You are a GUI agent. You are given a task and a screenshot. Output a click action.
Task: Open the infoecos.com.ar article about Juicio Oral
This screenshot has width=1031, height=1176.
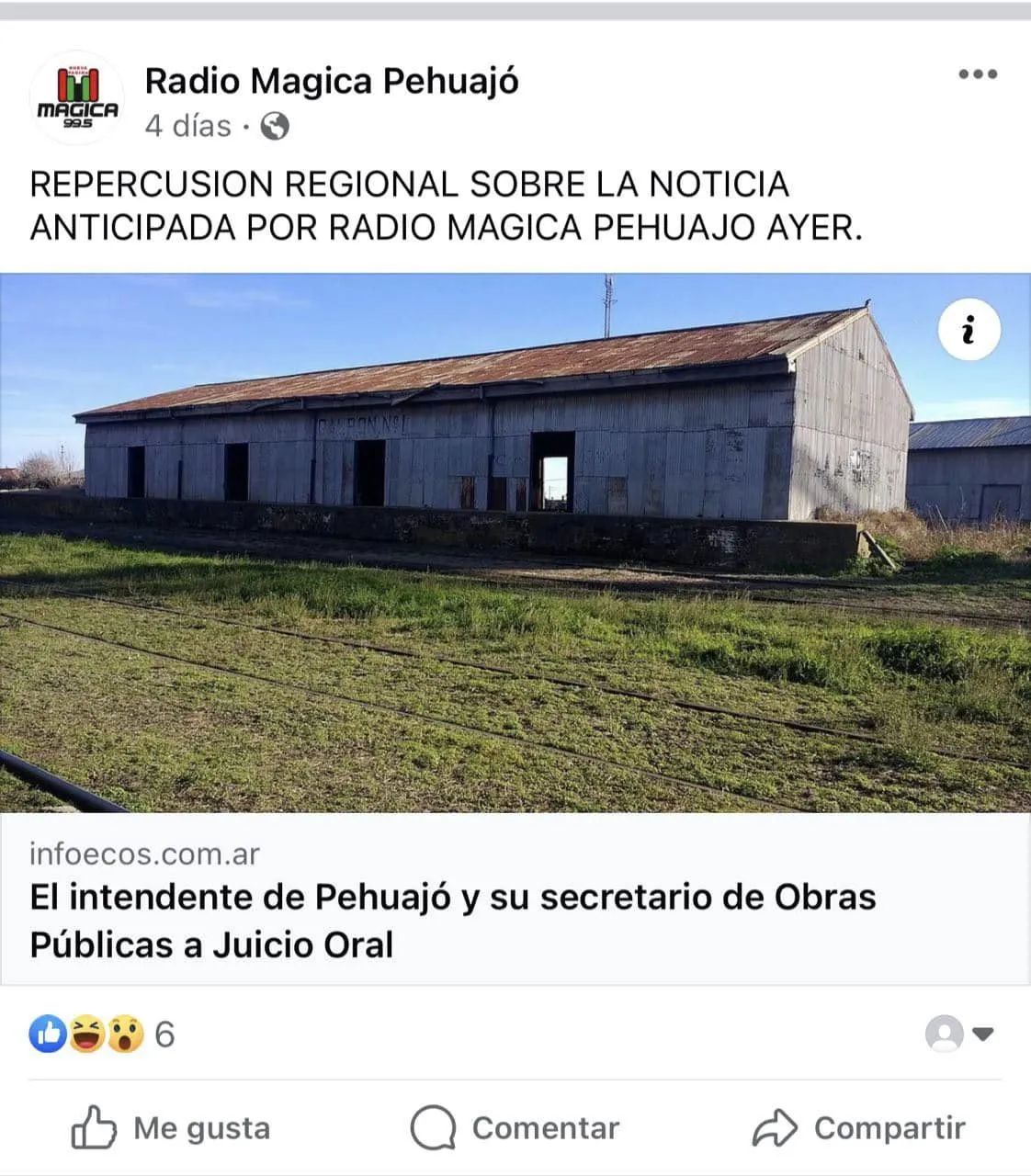tap(452, 920)
